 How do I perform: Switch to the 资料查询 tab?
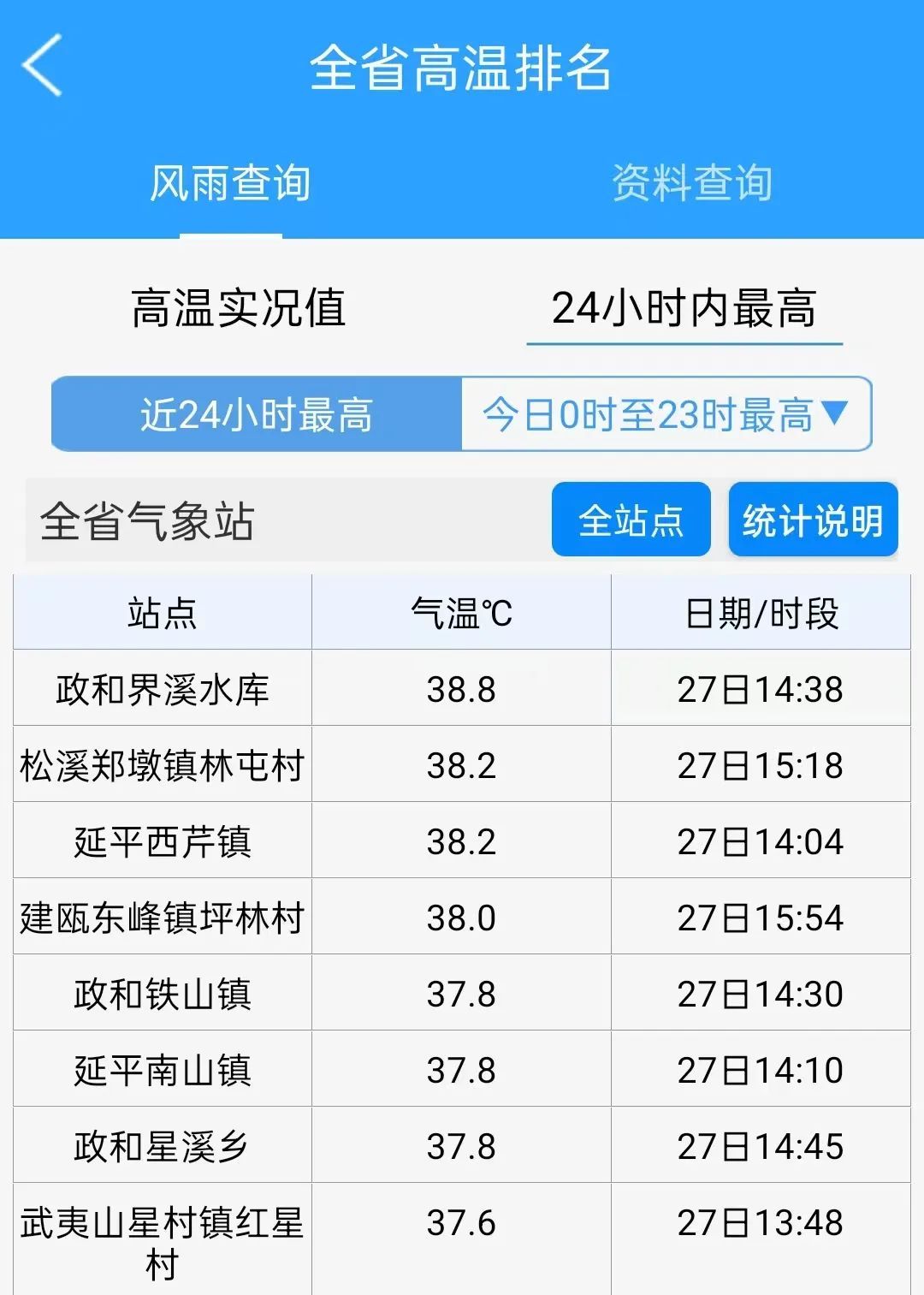[x=693, y=180]
